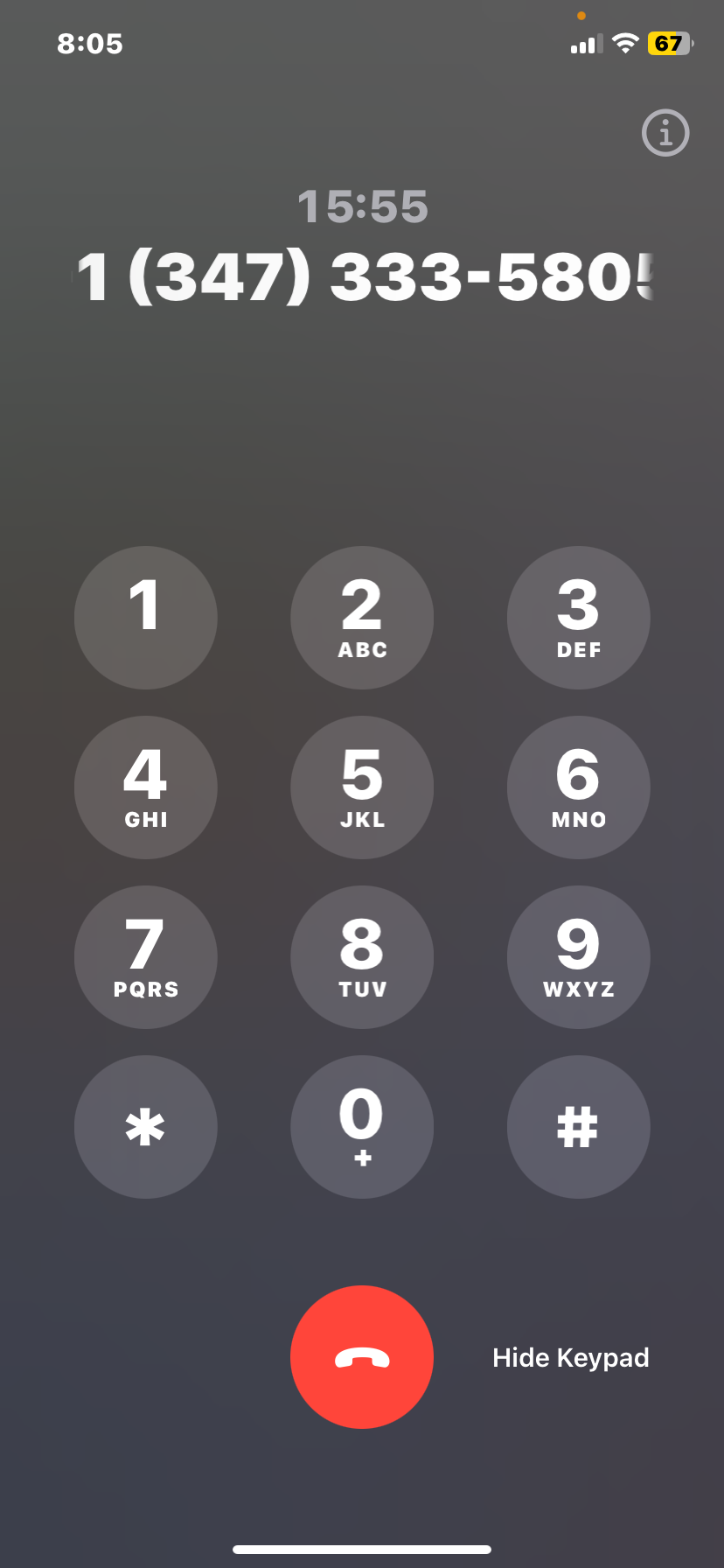Tap the star key
This screenshot has width=724, height=1568.
[x=145, y=1127]
